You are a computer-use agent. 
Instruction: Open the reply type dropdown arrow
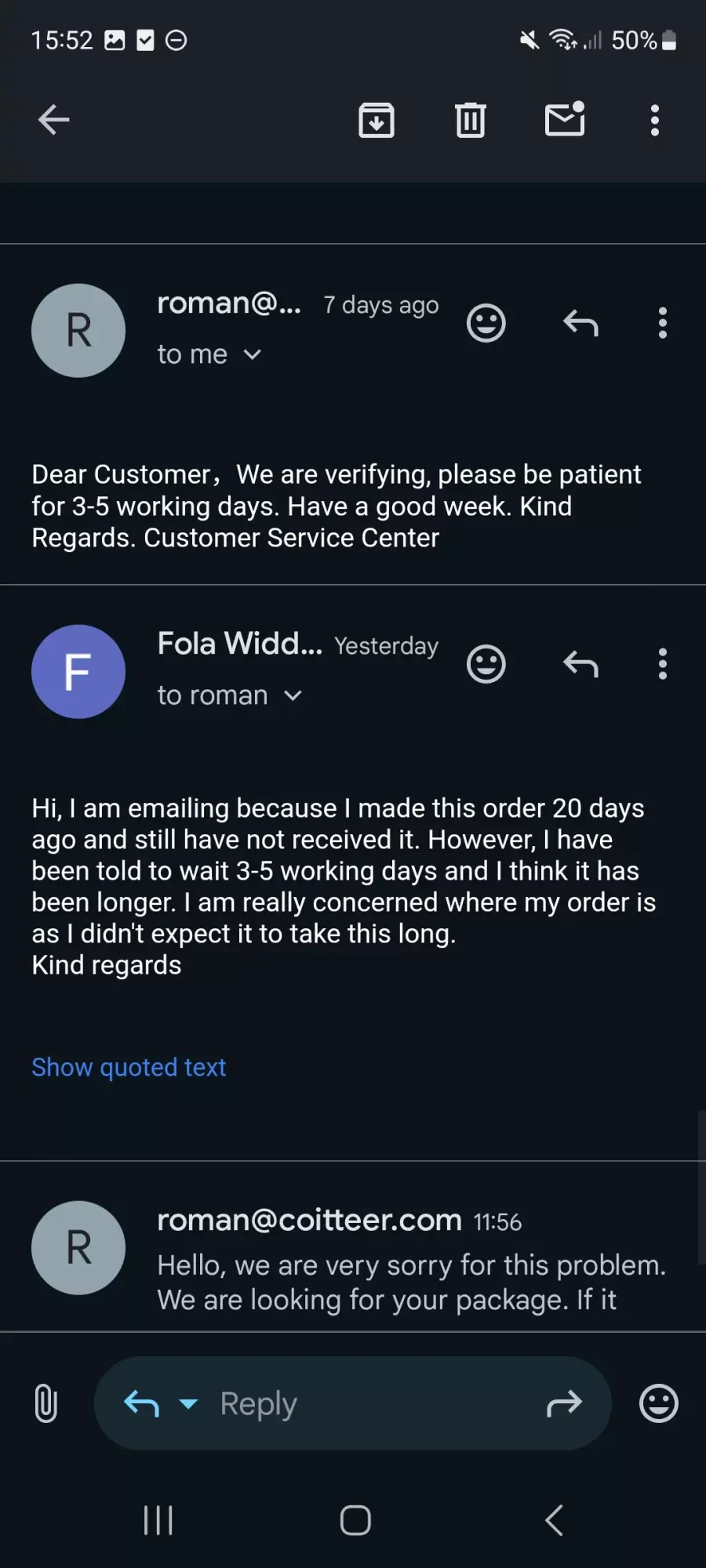coord(188,1403)
